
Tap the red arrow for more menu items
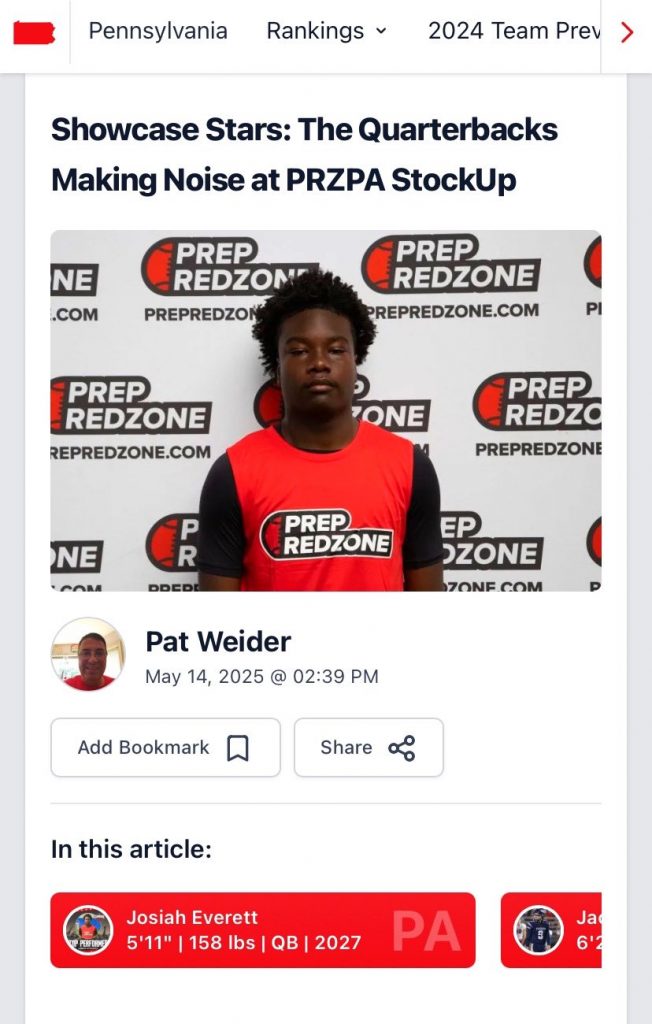pyautogui.click(x=627, y=32)
